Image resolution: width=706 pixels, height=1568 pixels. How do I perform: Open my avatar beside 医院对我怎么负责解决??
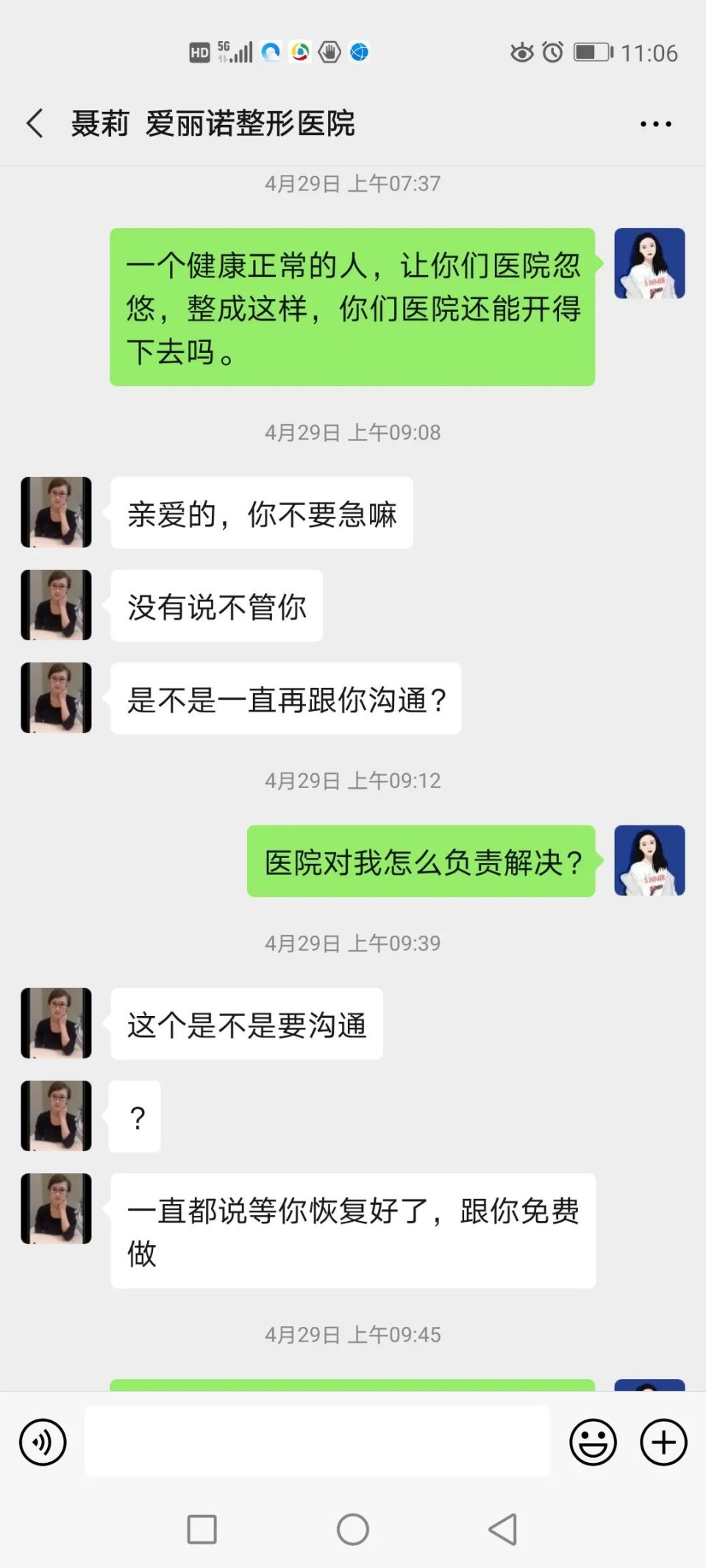[x=649, y=860]
